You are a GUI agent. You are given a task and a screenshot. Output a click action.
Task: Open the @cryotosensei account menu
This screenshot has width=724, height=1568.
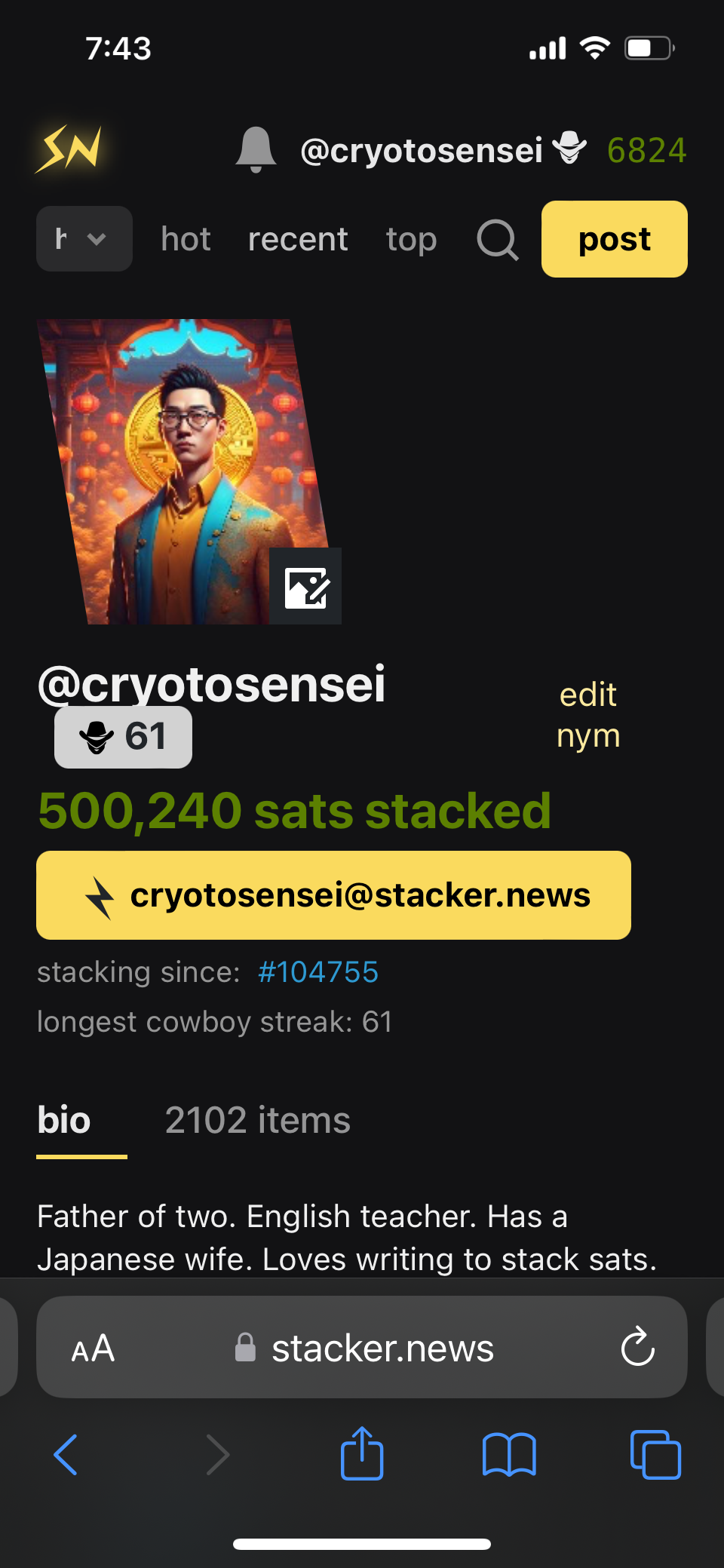tap(421, 150)
